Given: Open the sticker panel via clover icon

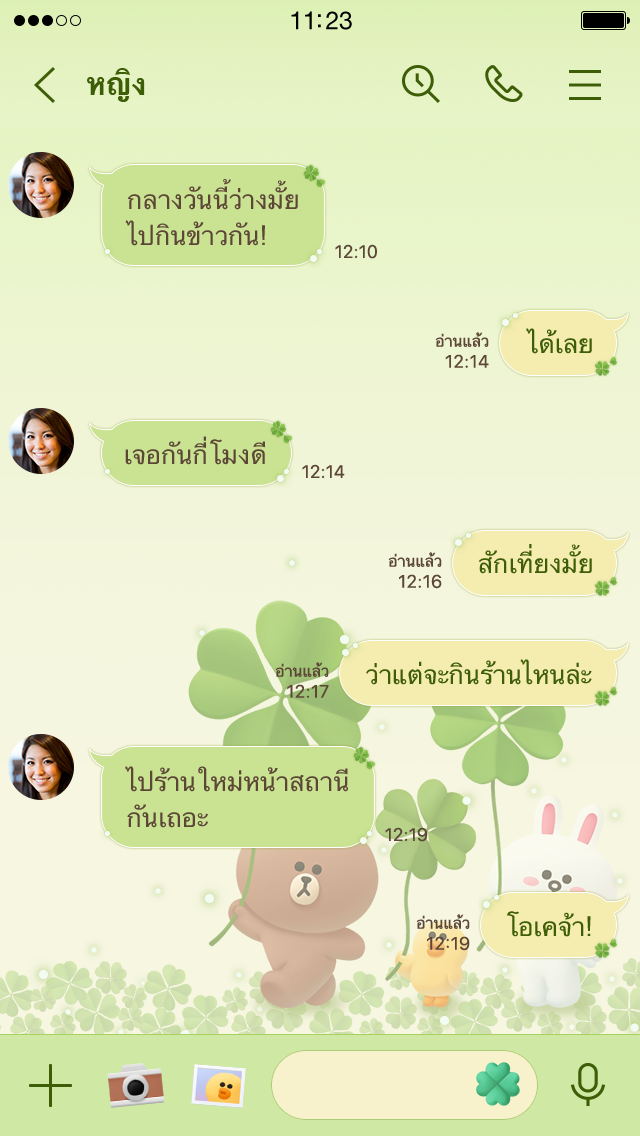Looking at the screenshot, I should (x=497, y=1085).
